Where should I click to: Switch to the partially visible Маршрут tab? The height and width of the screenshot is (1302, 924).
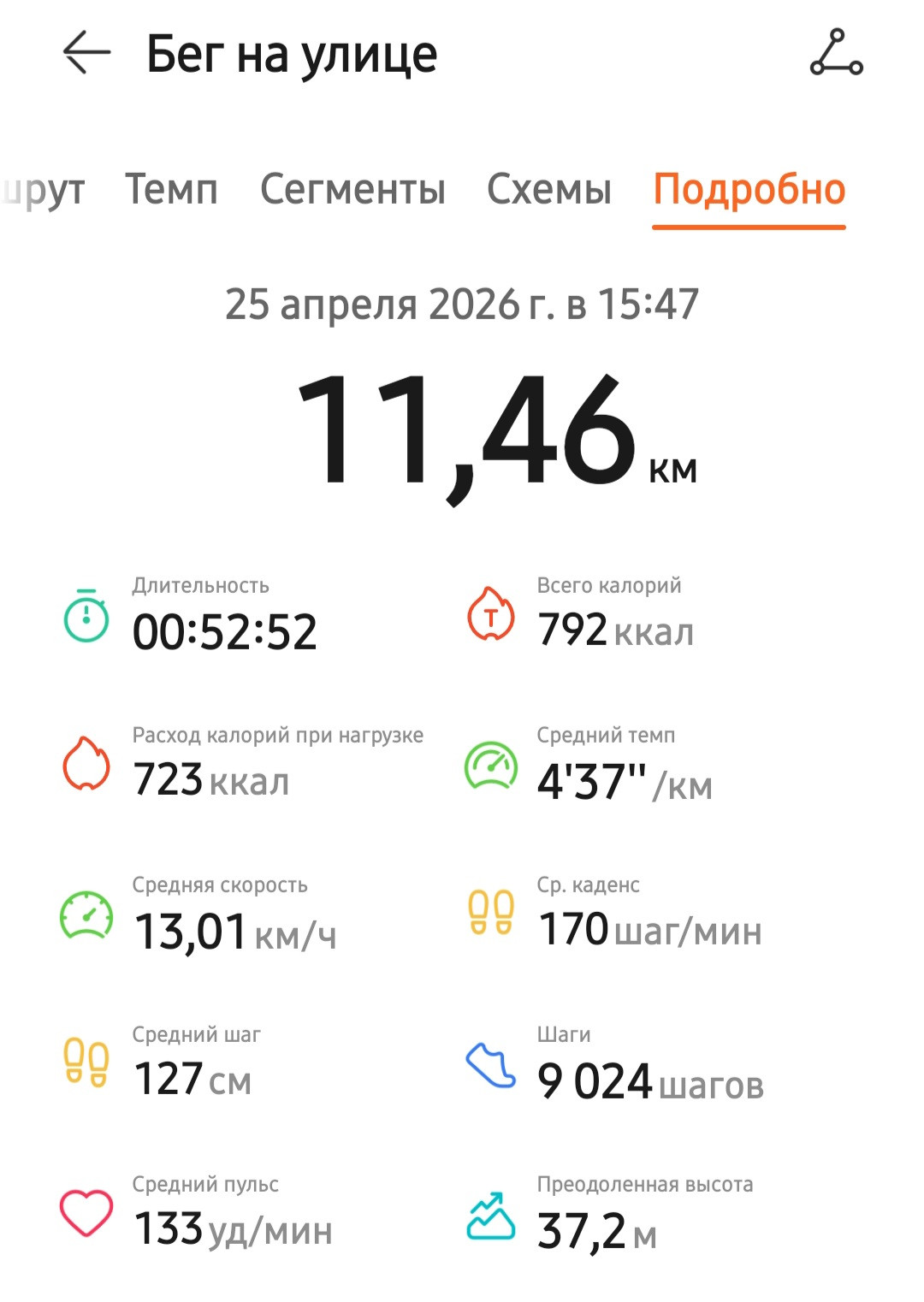[43, 191]
